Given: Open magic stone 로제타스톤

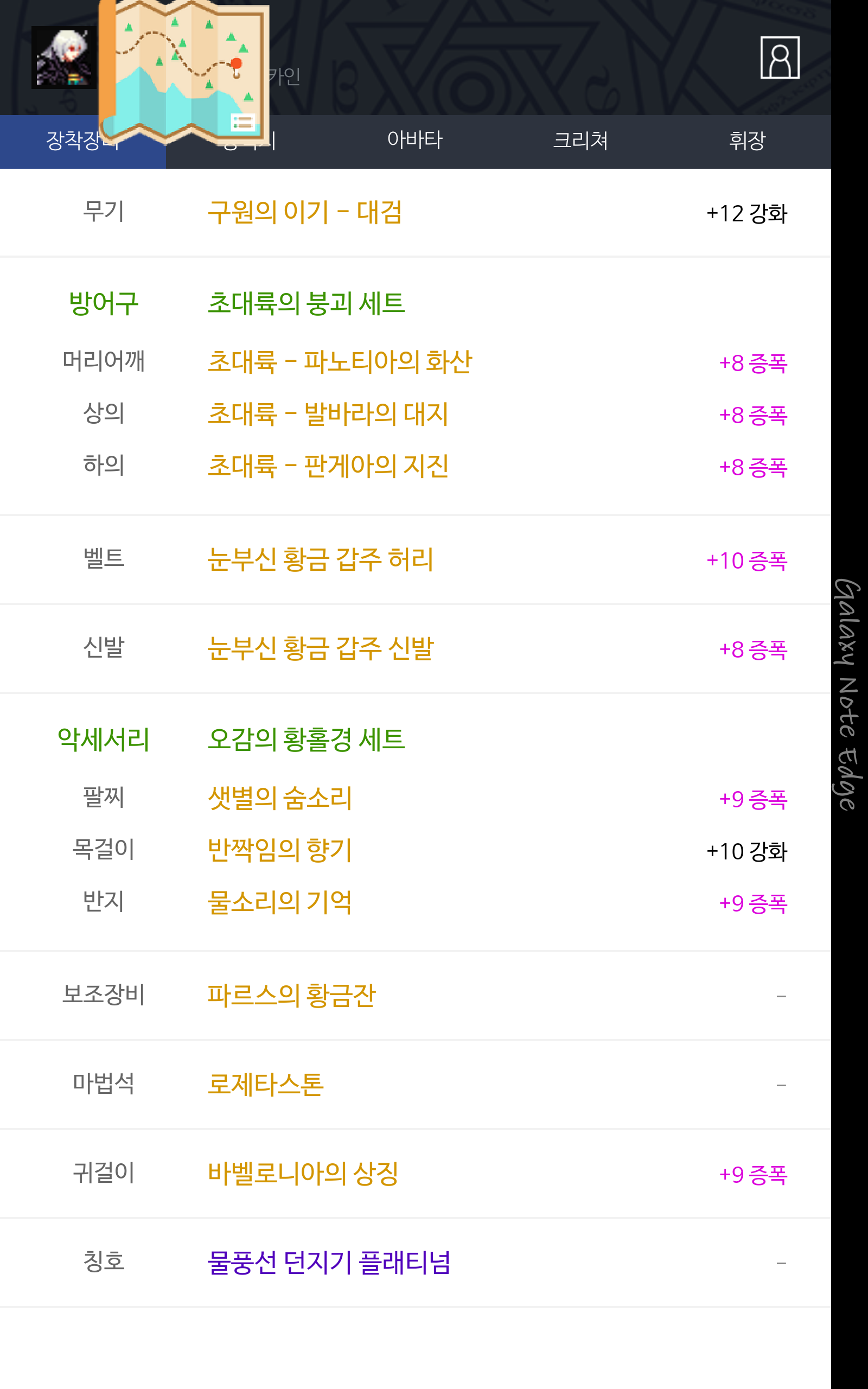Looking at the screenshot, I should tap(266, 1084).
